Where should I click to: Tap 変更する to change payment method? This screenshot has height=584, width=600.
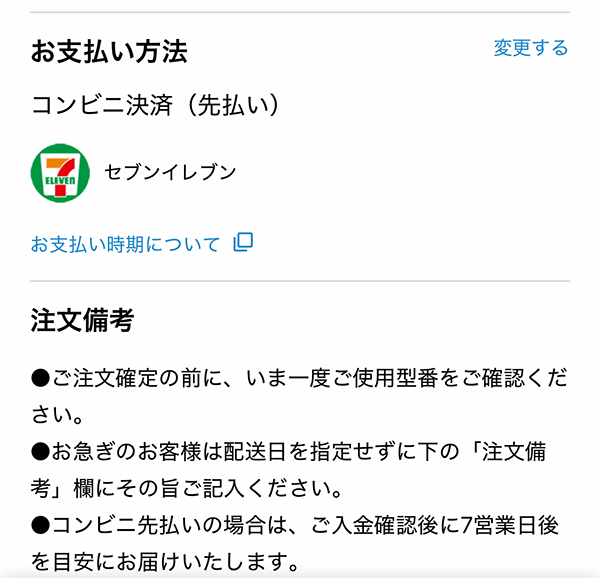pos(530,48)
